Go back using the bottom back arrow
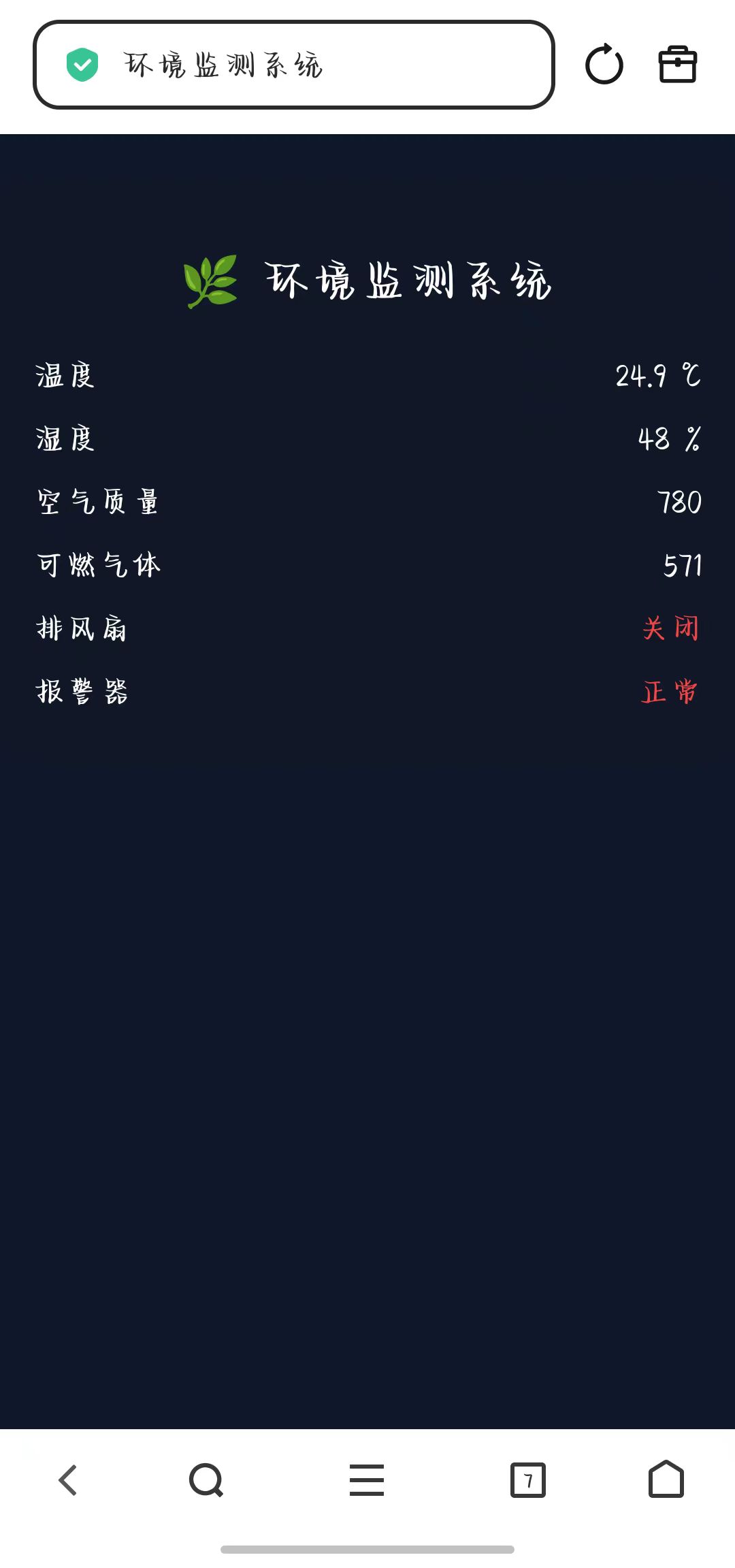 point(68,1480)
